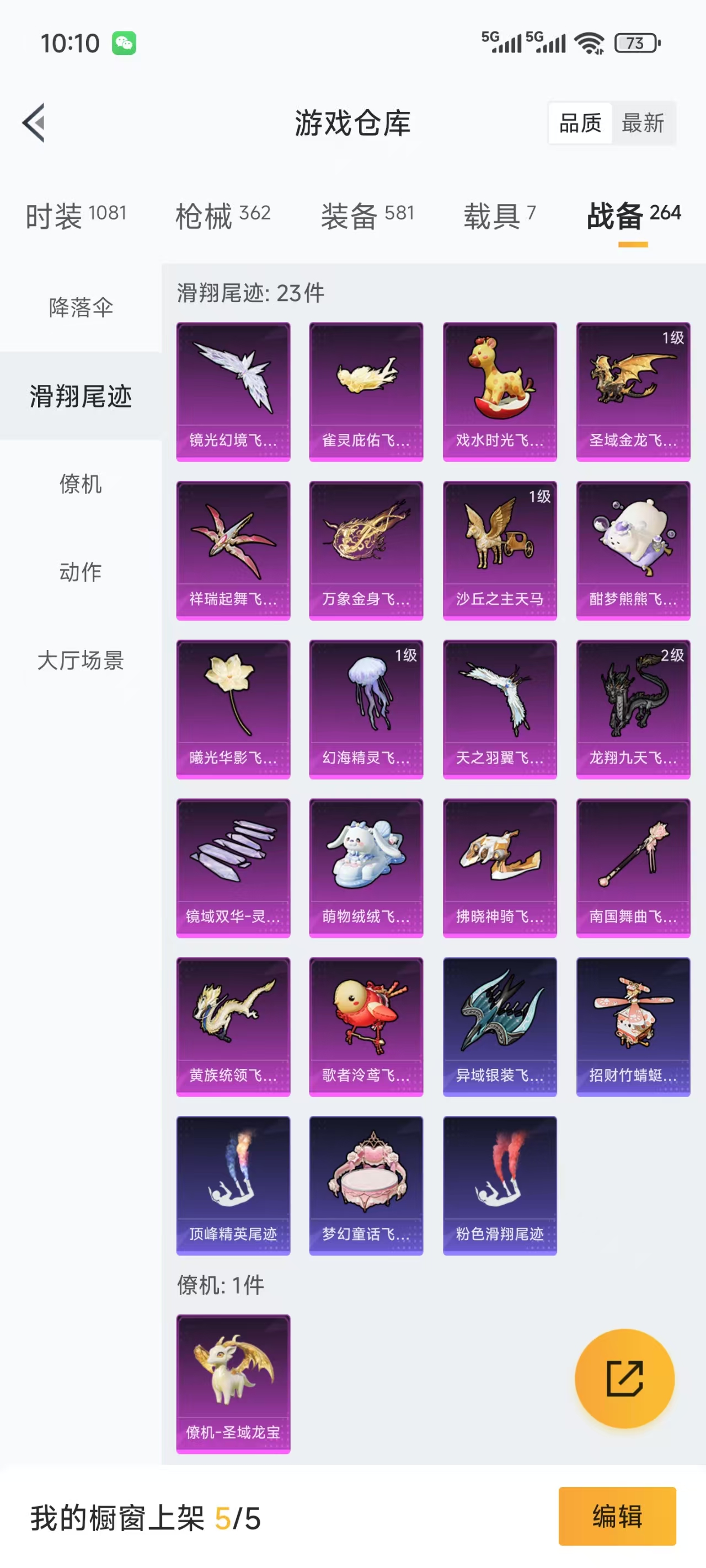The width and height of the screenshot is (706, 1568).
Task: Open the 萌物绒绒飞 item card
Action: point(366,868)
